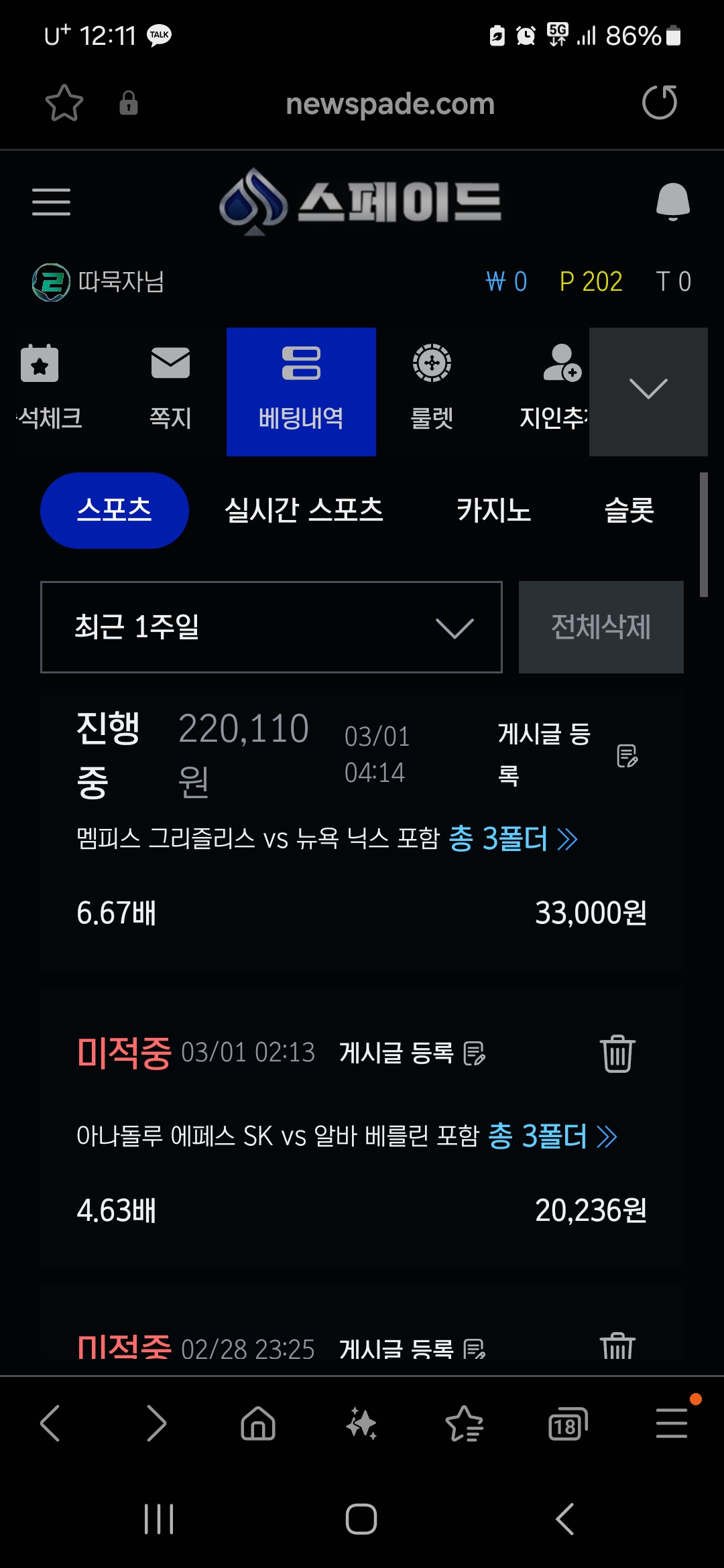Switch to the 슬롯 tab
This screenshot has height=1568, width=724.
click(629, 511)
